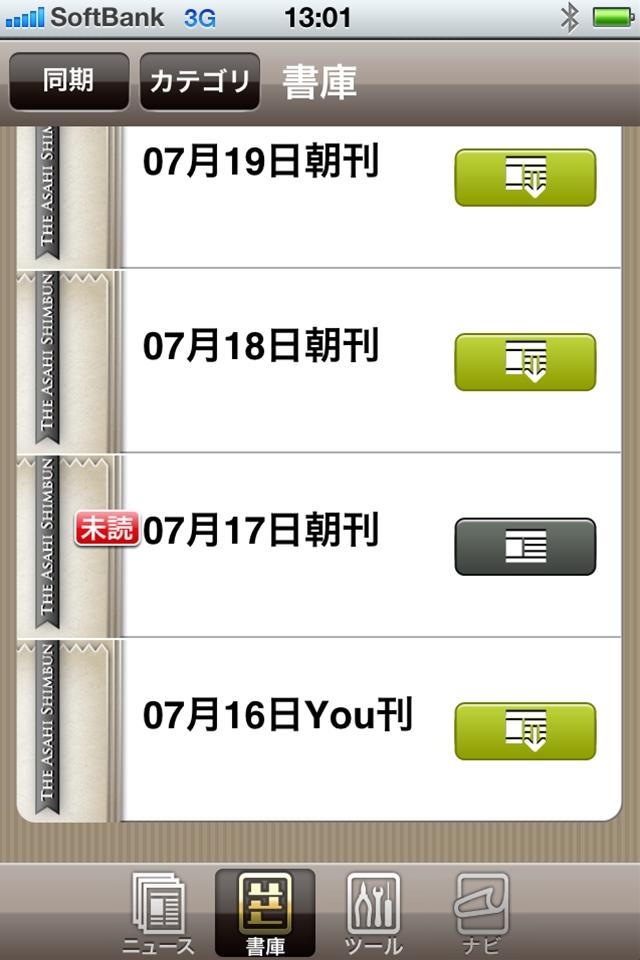The height and width of the screenshot is (960, 640).
Task: Open the カテゴリ category selector
Action: click(x=199, y=81)
